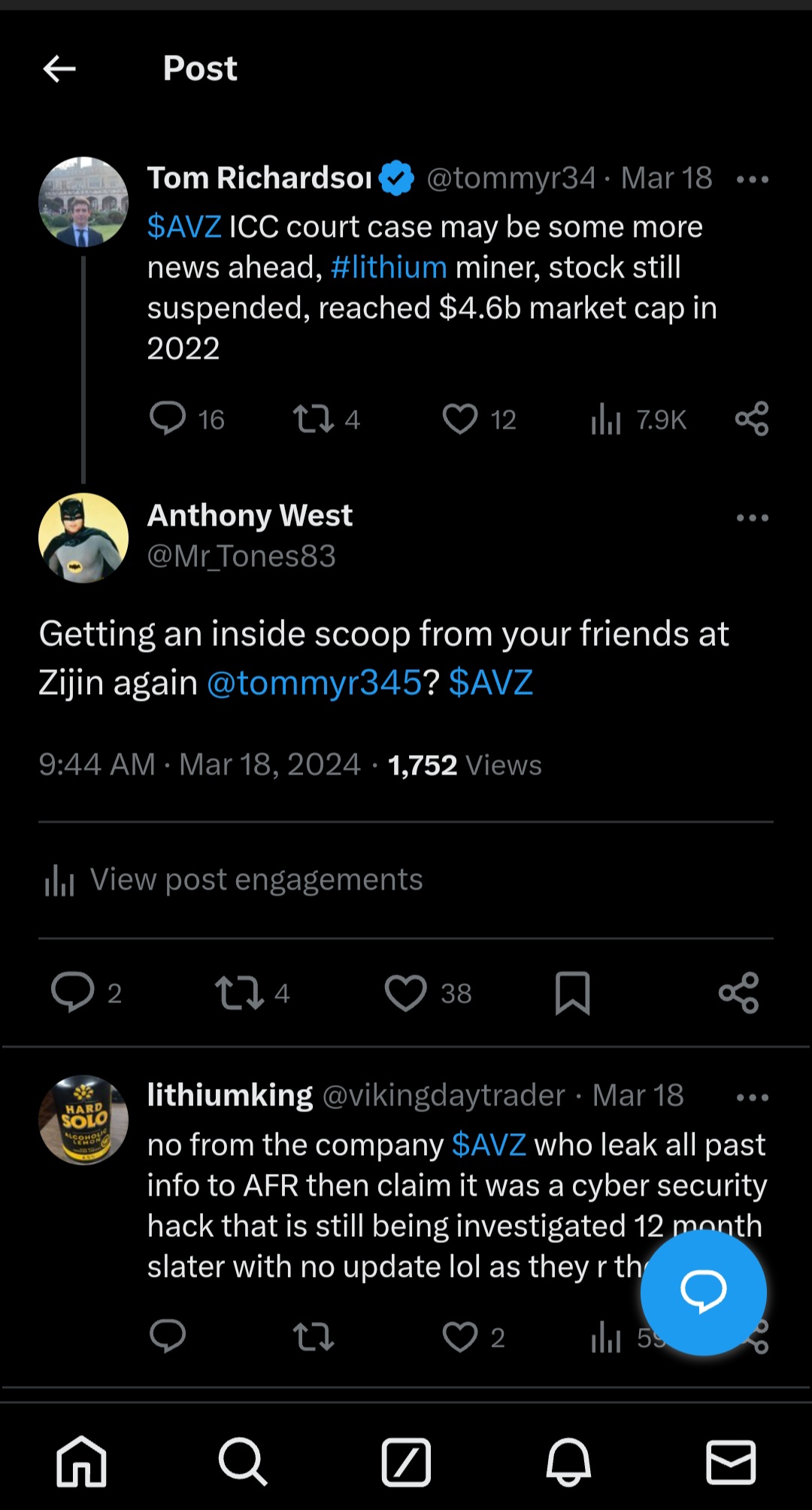Like Anthony West's post

click(405, 993)
